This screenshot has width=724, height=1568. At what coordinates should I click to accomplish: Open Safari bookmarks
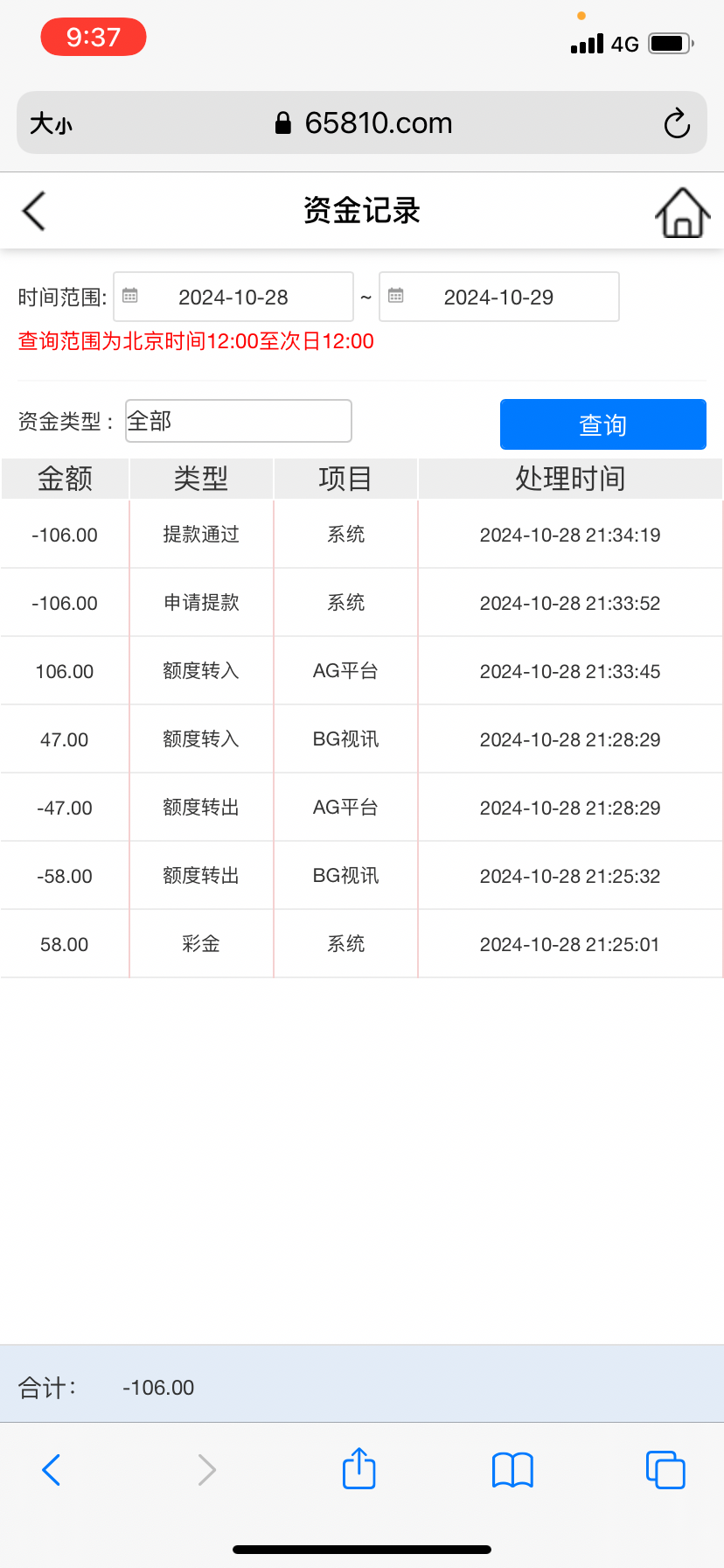(512, 1470)
